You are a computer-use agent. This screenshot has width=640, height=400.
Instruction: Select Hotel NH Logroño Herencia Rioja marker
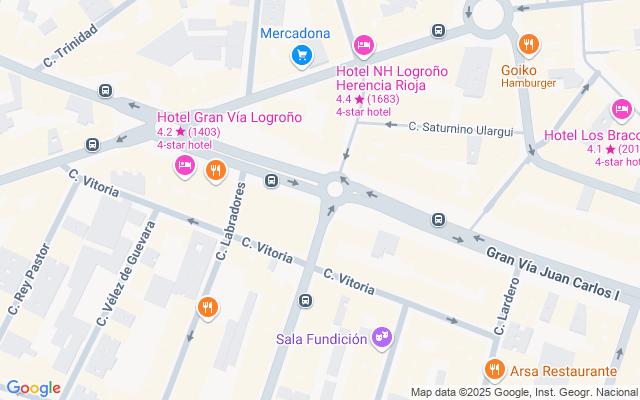pos(364,45)
